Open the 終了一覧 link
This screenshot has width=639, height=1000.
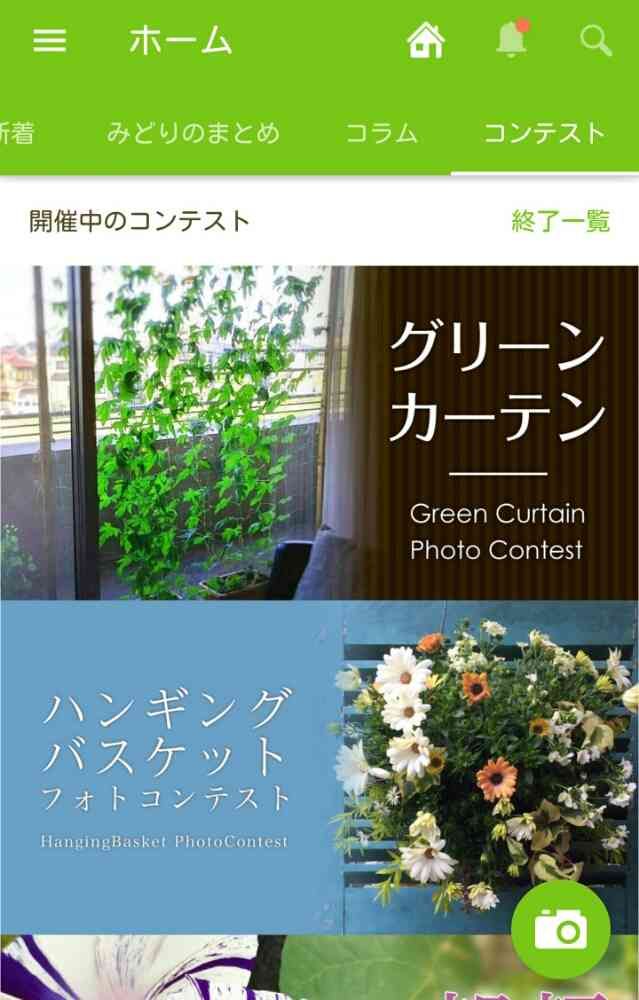[x=560, y=221]
